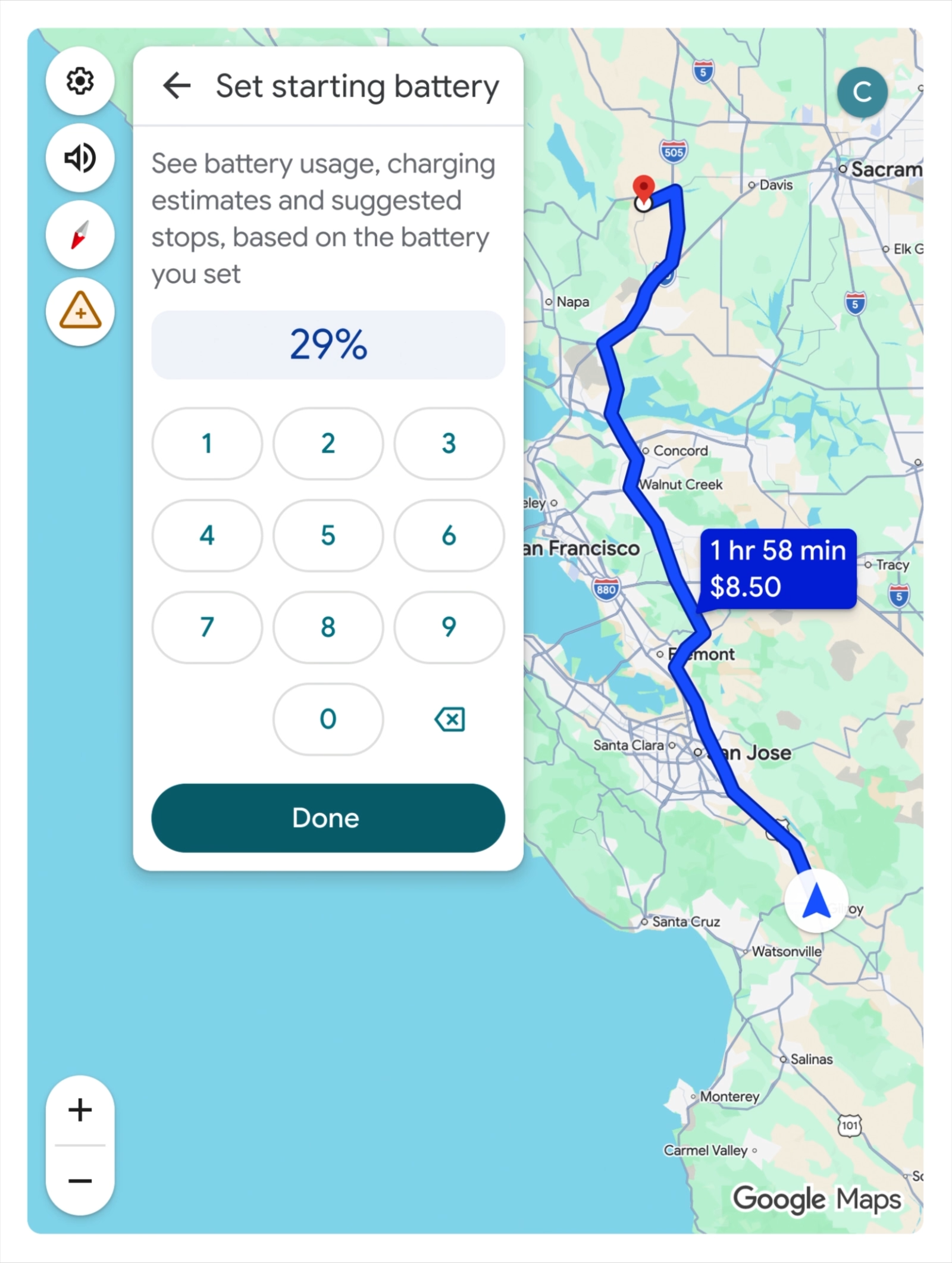The width and height of the screenshot is (952, 1263).
Task: Hit the 8 key
Action: (328, 627)
